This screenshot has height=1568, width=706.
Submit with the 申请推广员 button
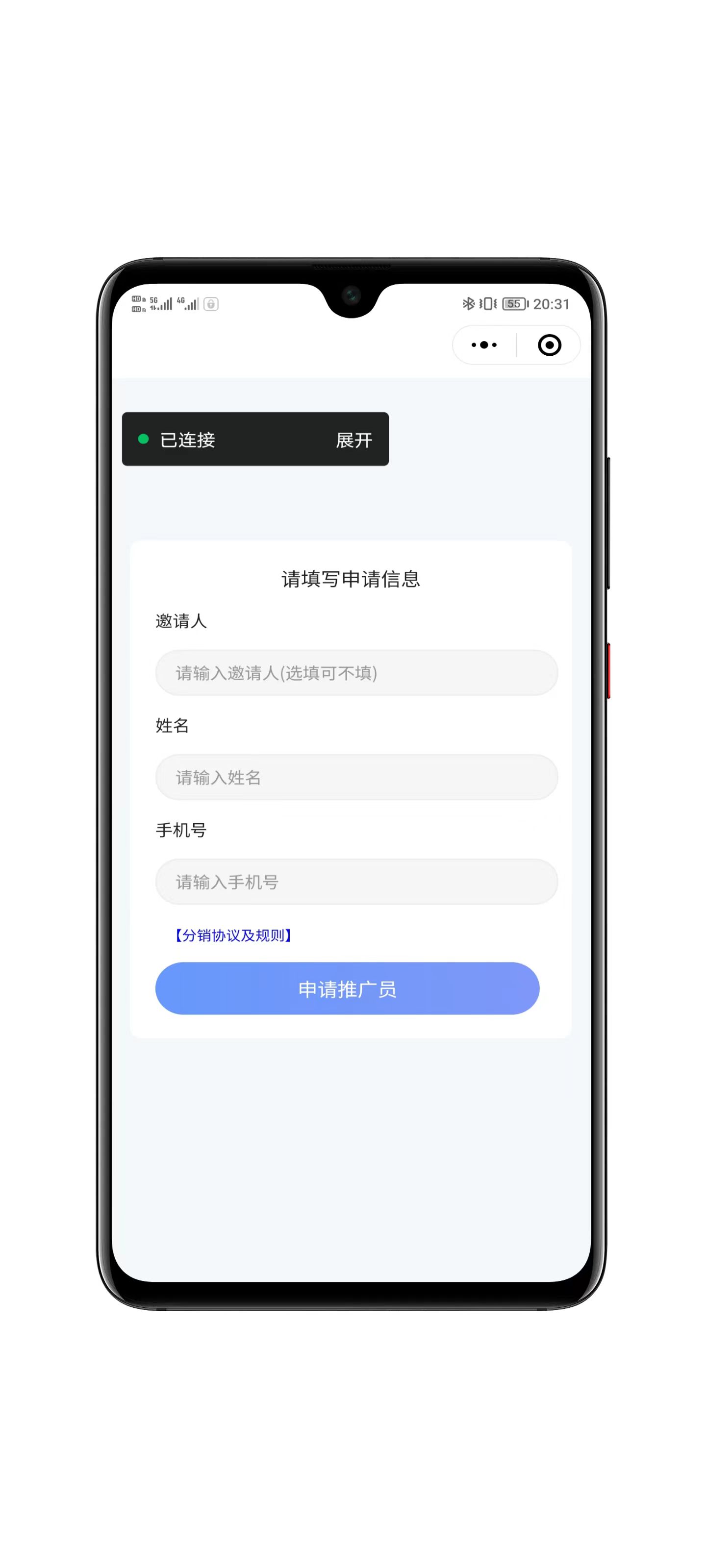[347, 988]
